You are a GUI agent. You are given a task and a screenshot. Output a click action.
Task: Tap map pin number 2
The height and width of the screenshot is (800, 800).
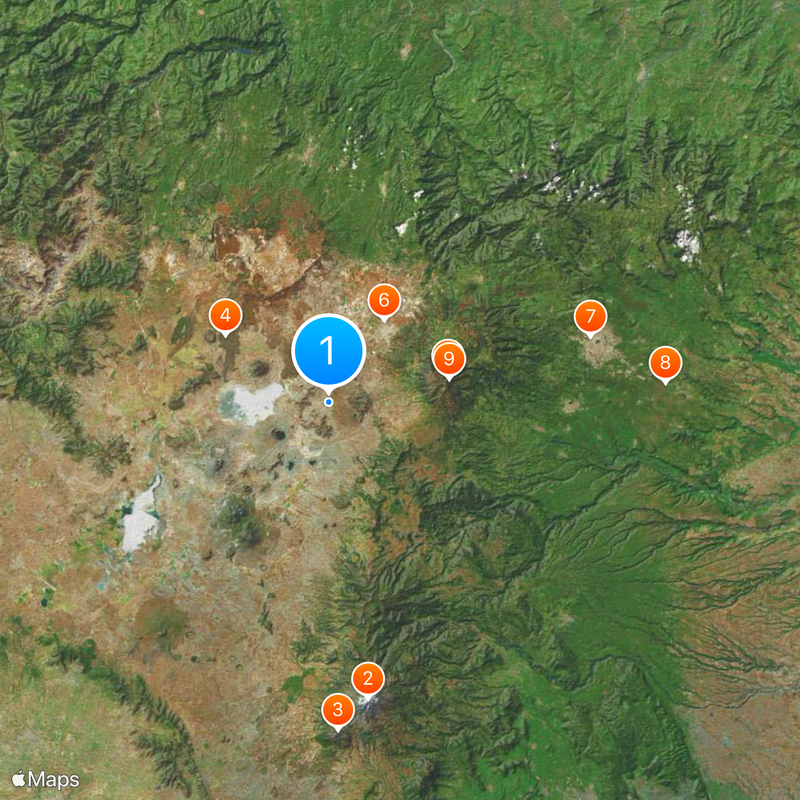click(368, 679)
